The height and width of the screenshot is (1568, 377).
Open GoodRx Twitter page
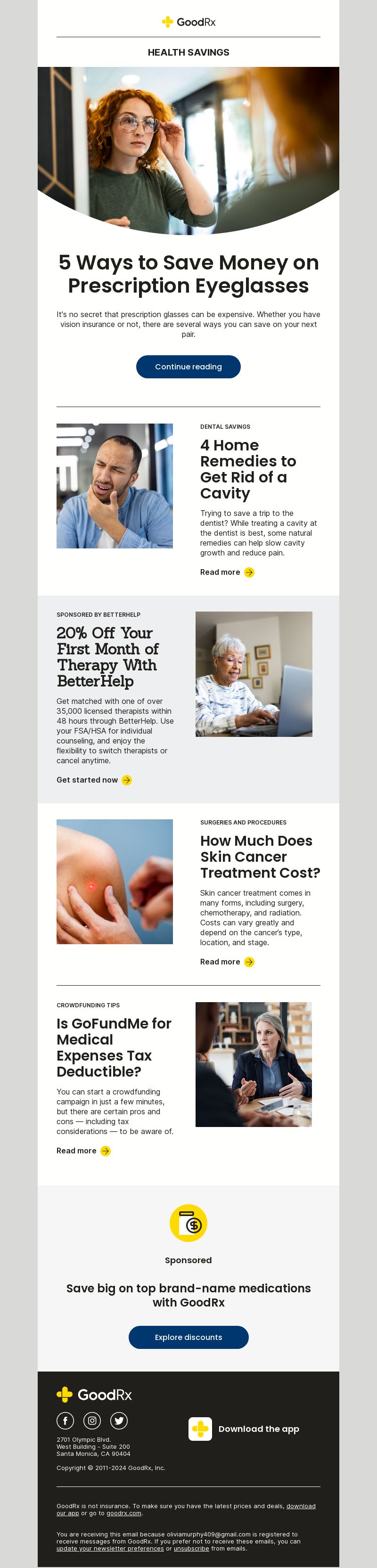pyautogui.click(x=119, y=1421)
